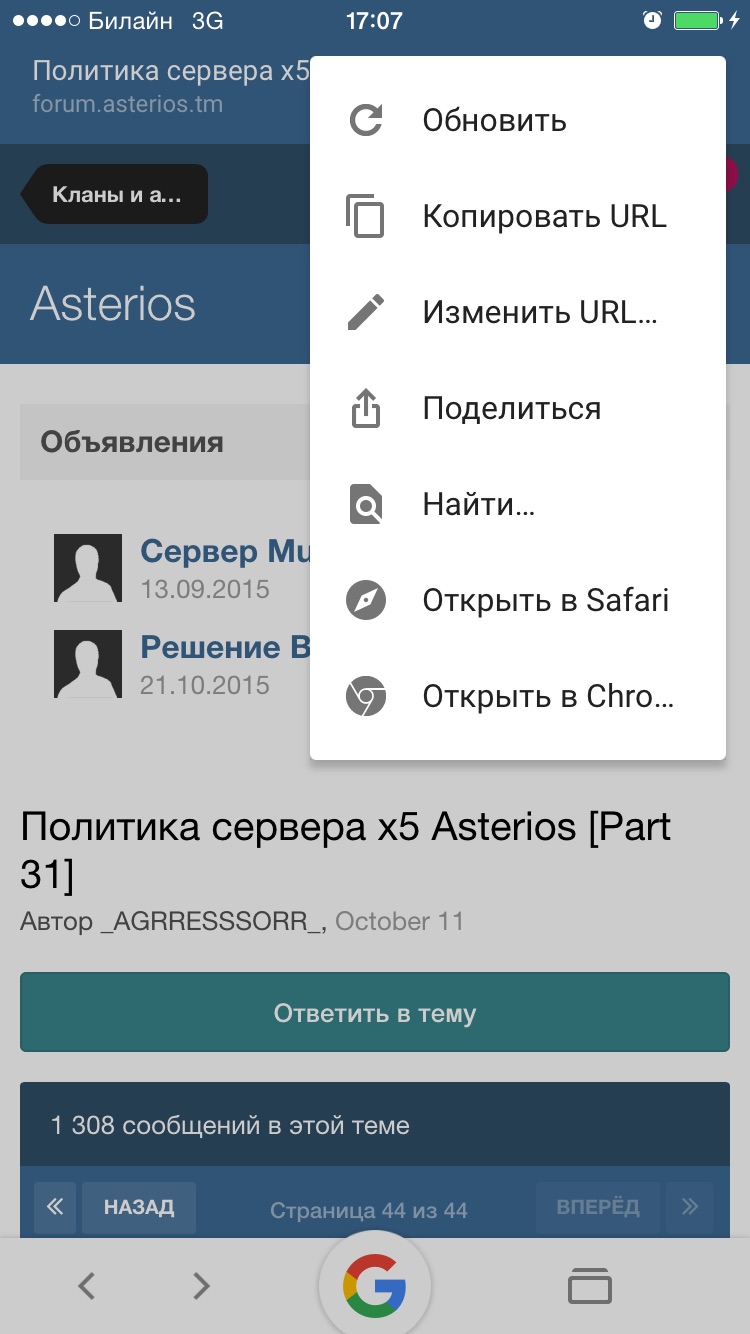Select Обновить to reload the page
This screenshot has height=1334, width=750.
click(x=517, y=121)
